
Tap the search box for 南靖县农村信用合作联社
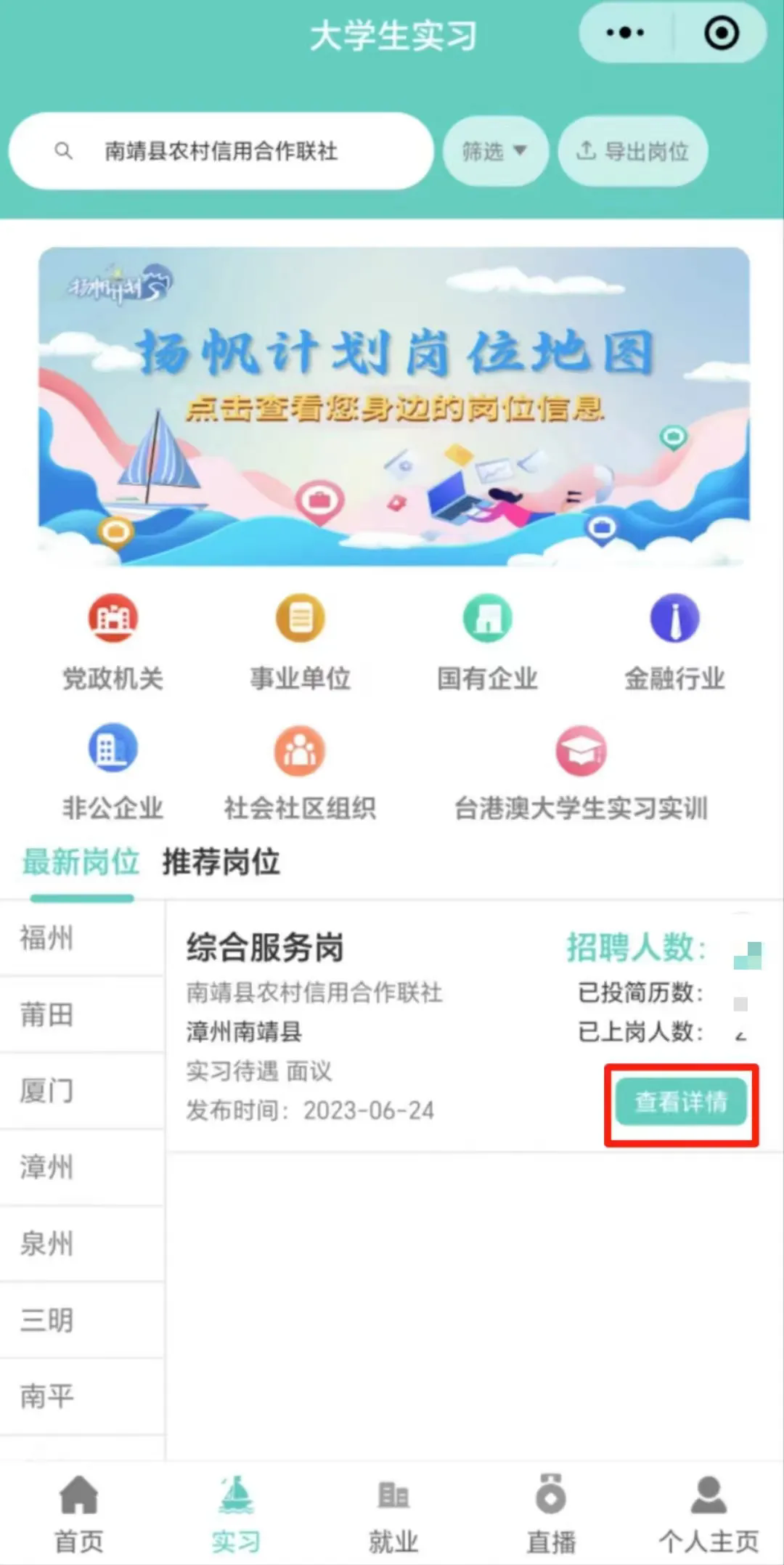pos(221,151)
